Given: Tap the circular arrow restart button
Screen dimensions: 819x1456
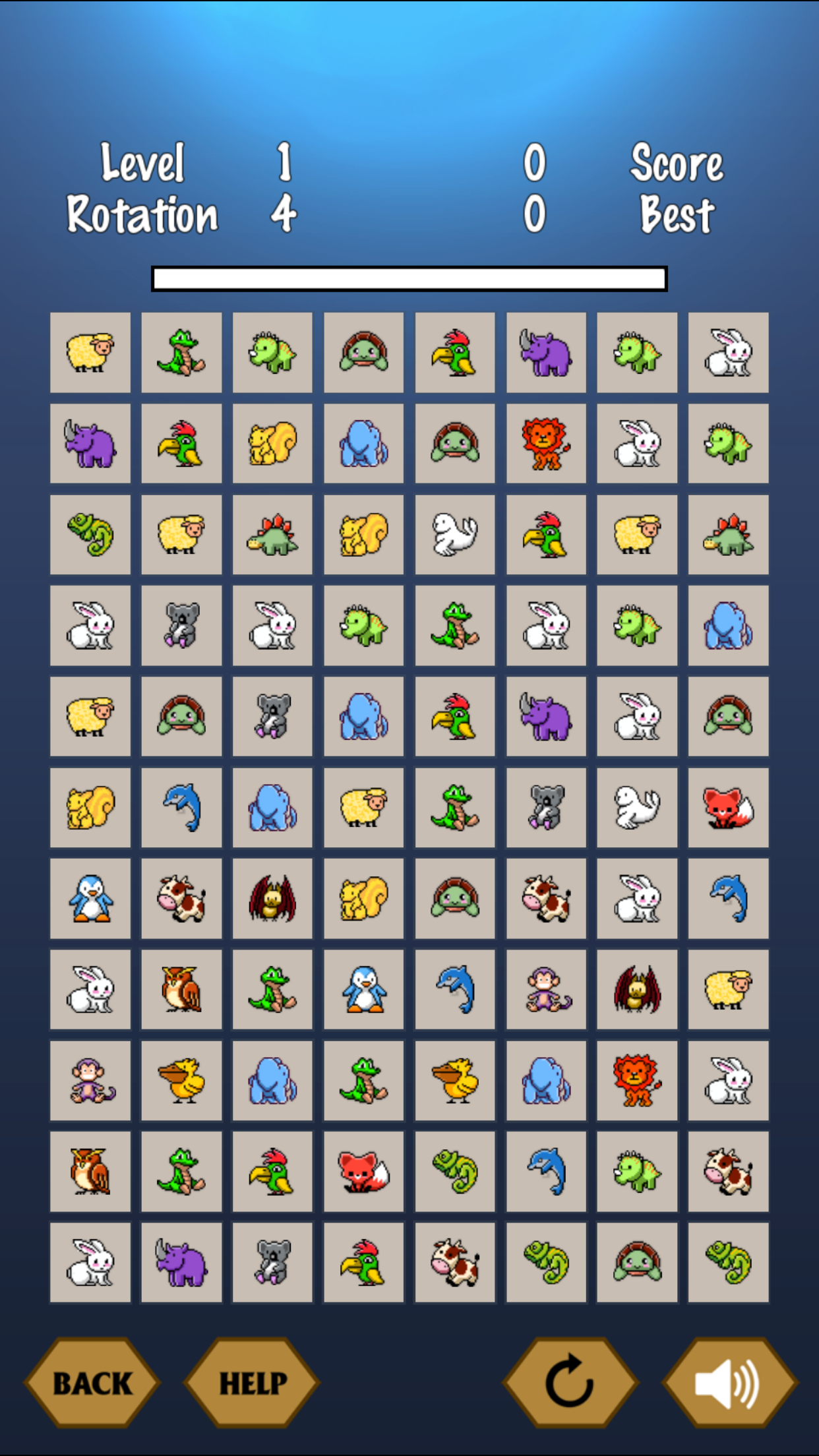Looking at the screenshot, I should [570, 1383].
